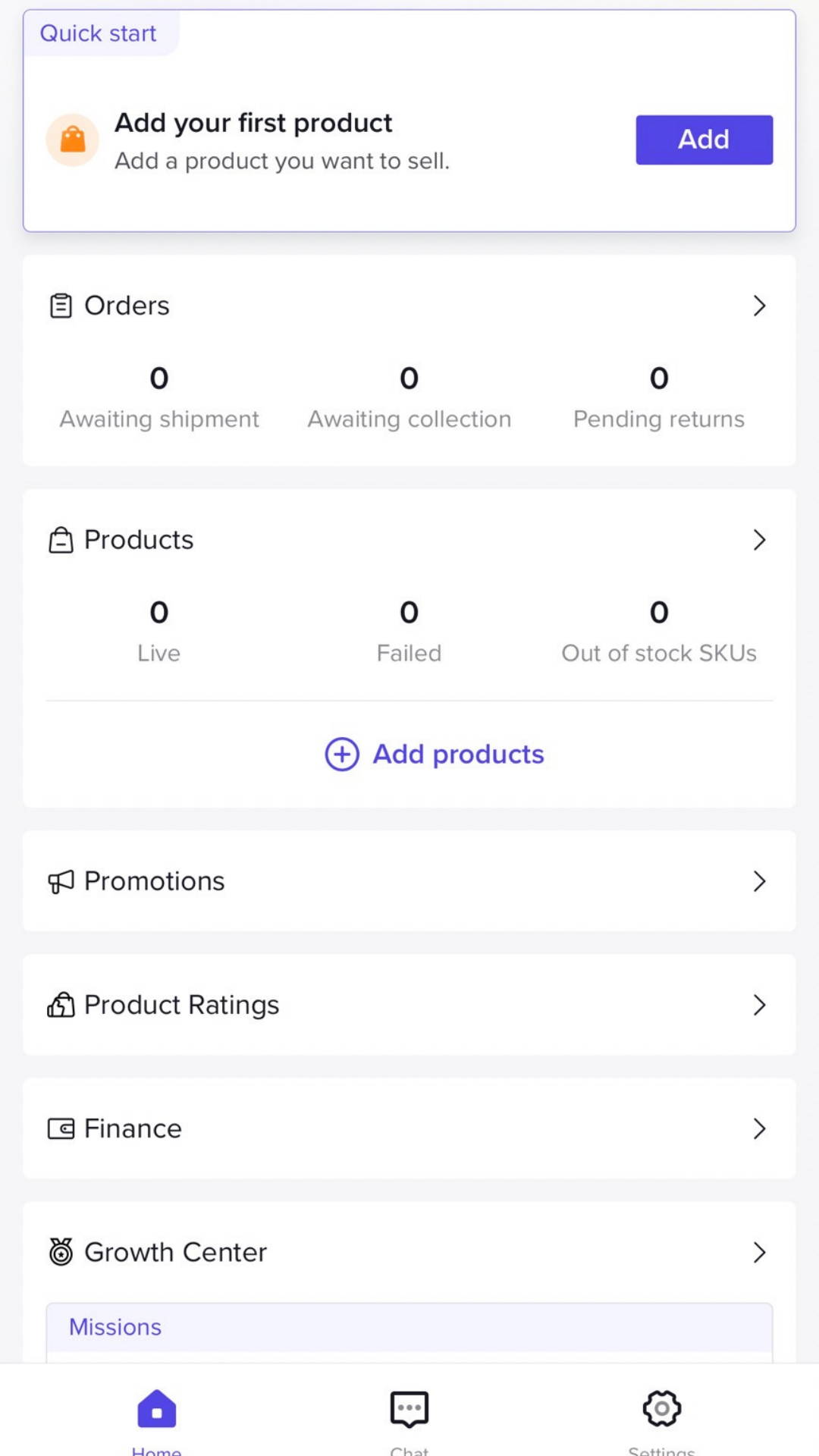This screenshot has height=1456, width=819.
Task: Switch to the Chat tab
Action: click(x=409, y=1420)
